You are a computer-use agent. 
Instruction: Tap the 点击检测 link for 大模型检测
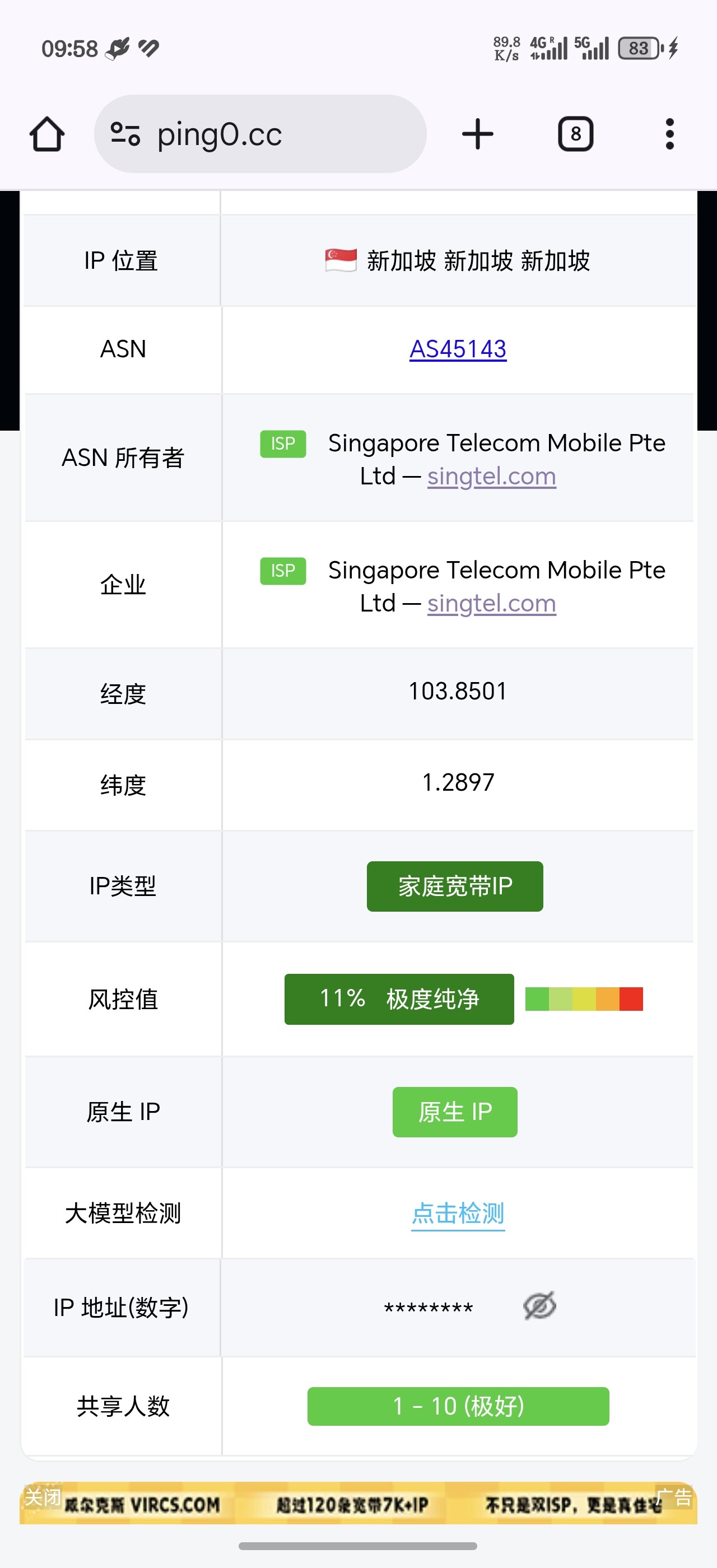click(458, 1213)
